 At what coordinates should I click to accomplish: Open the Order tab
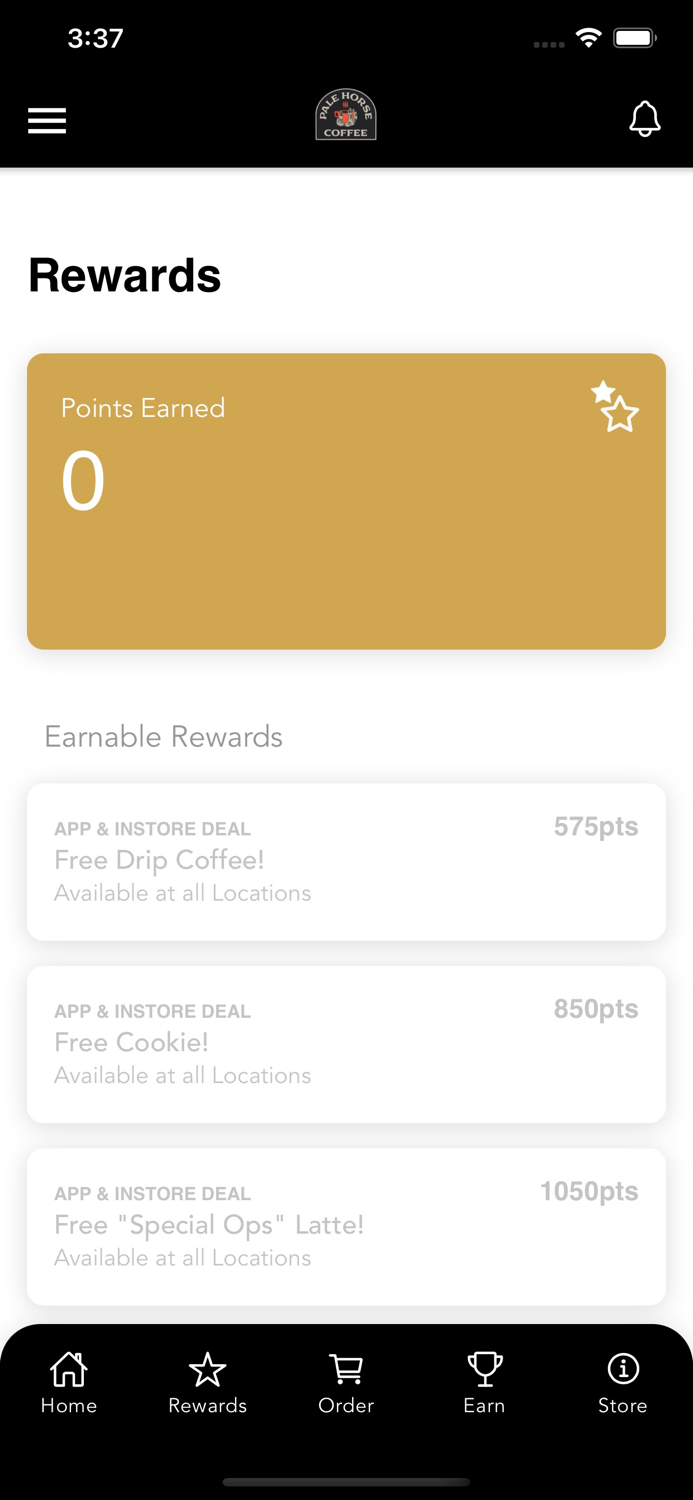coord(346,1383)
